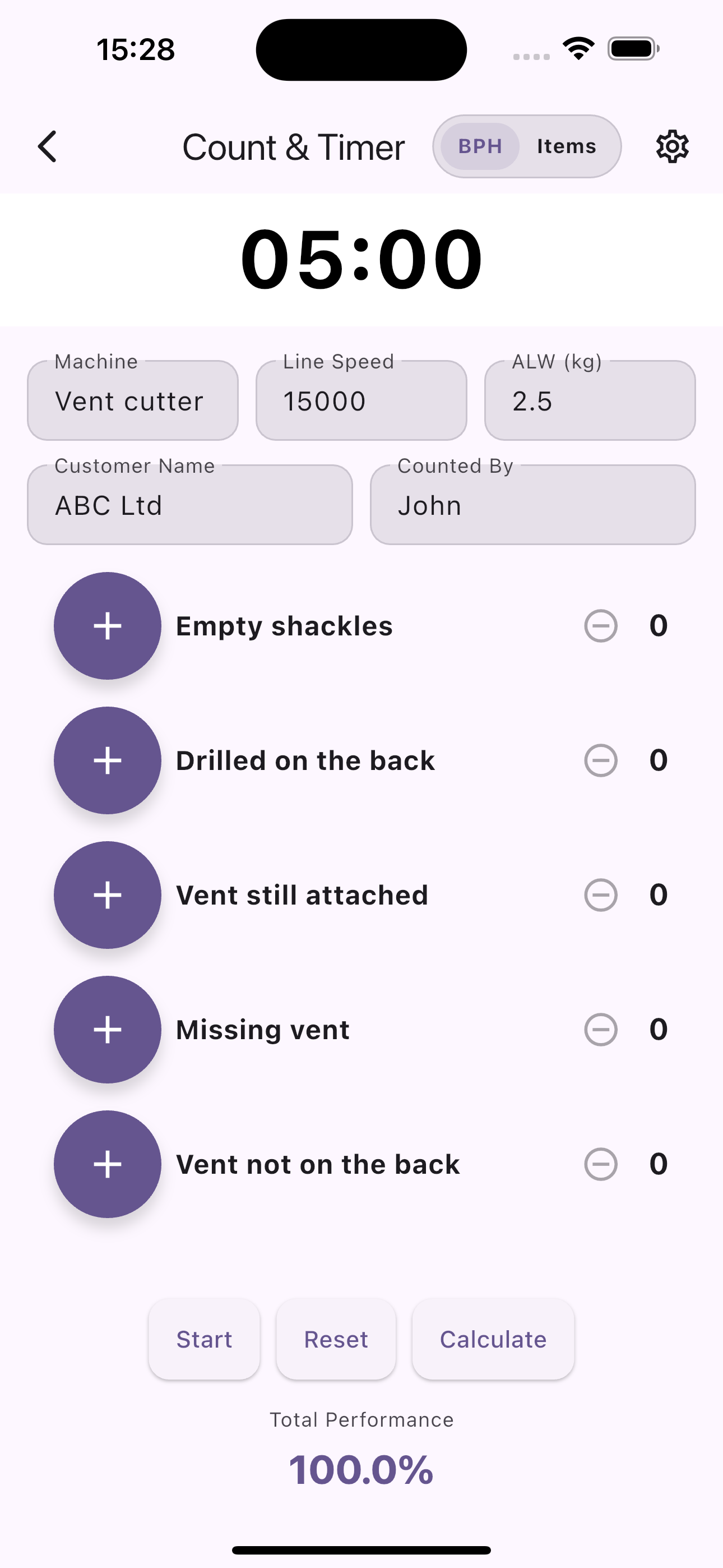The width and height of the screenshot is (723, 1568).
Task: Increment the Vent still attached count
Action: (107, 895)
